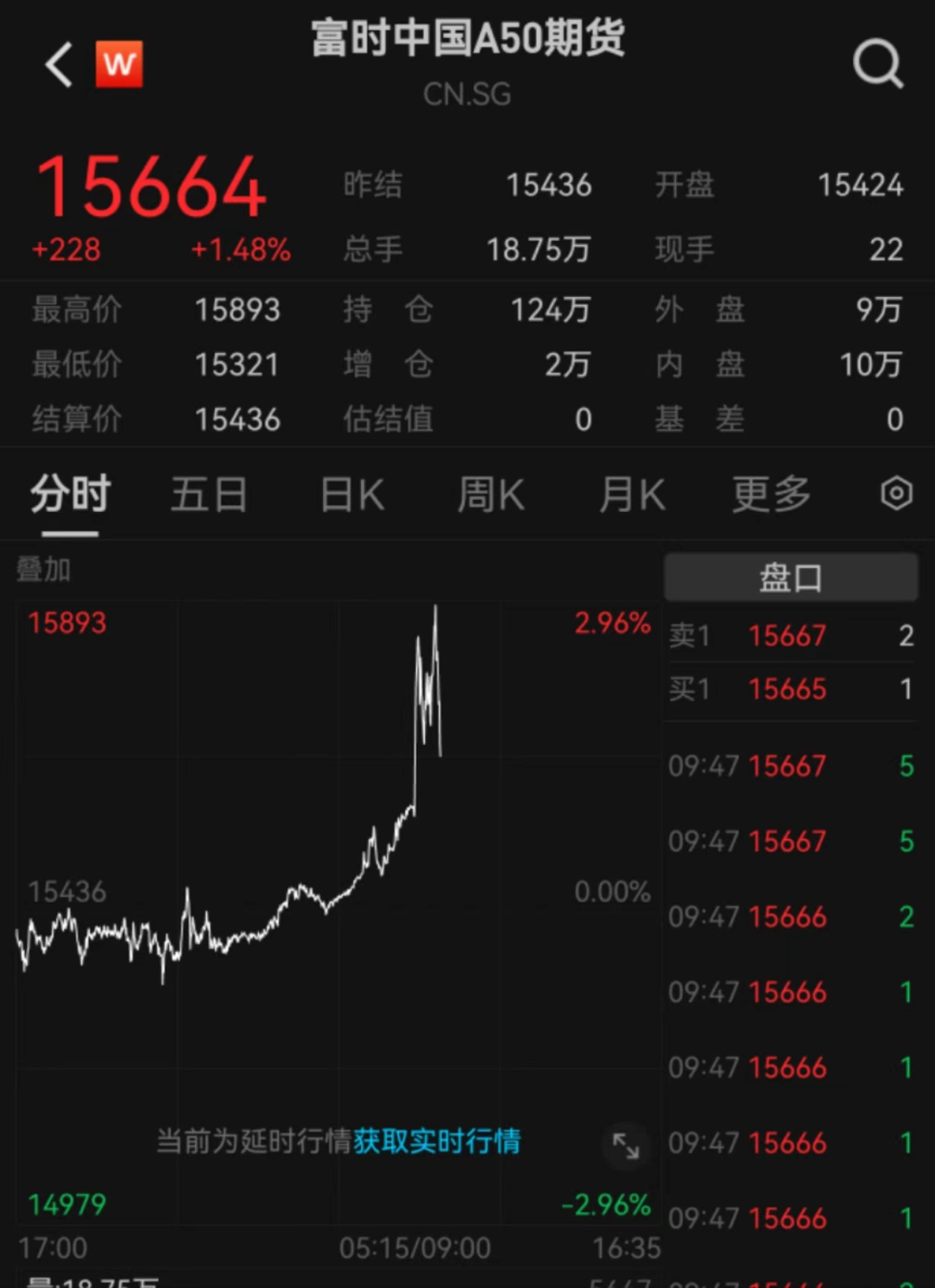Switch to the 日K daily candlestick tab
This screenshot has height=1288, width=935.
coord(350,494)
